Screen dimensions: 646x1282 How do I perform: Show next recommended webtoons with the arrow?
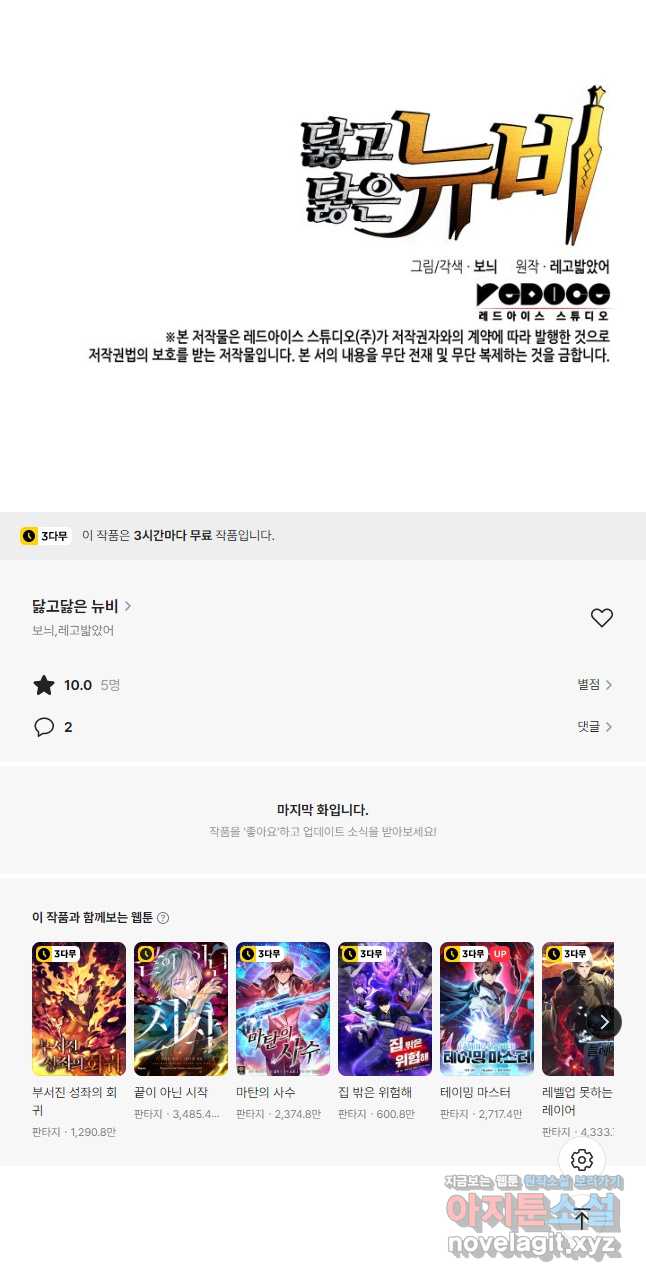coord(604,1021)
